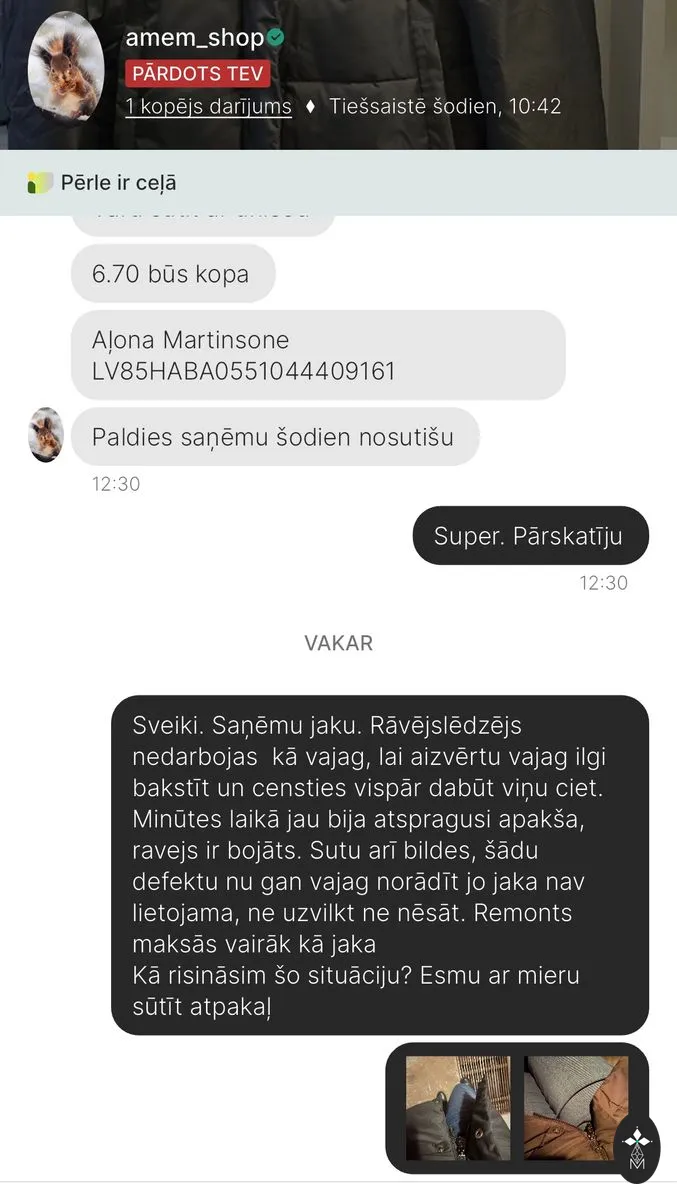677x1200 pixels.
Task: Open the amem_shop username
Action: pyautogui.click(x=194, y=39)
